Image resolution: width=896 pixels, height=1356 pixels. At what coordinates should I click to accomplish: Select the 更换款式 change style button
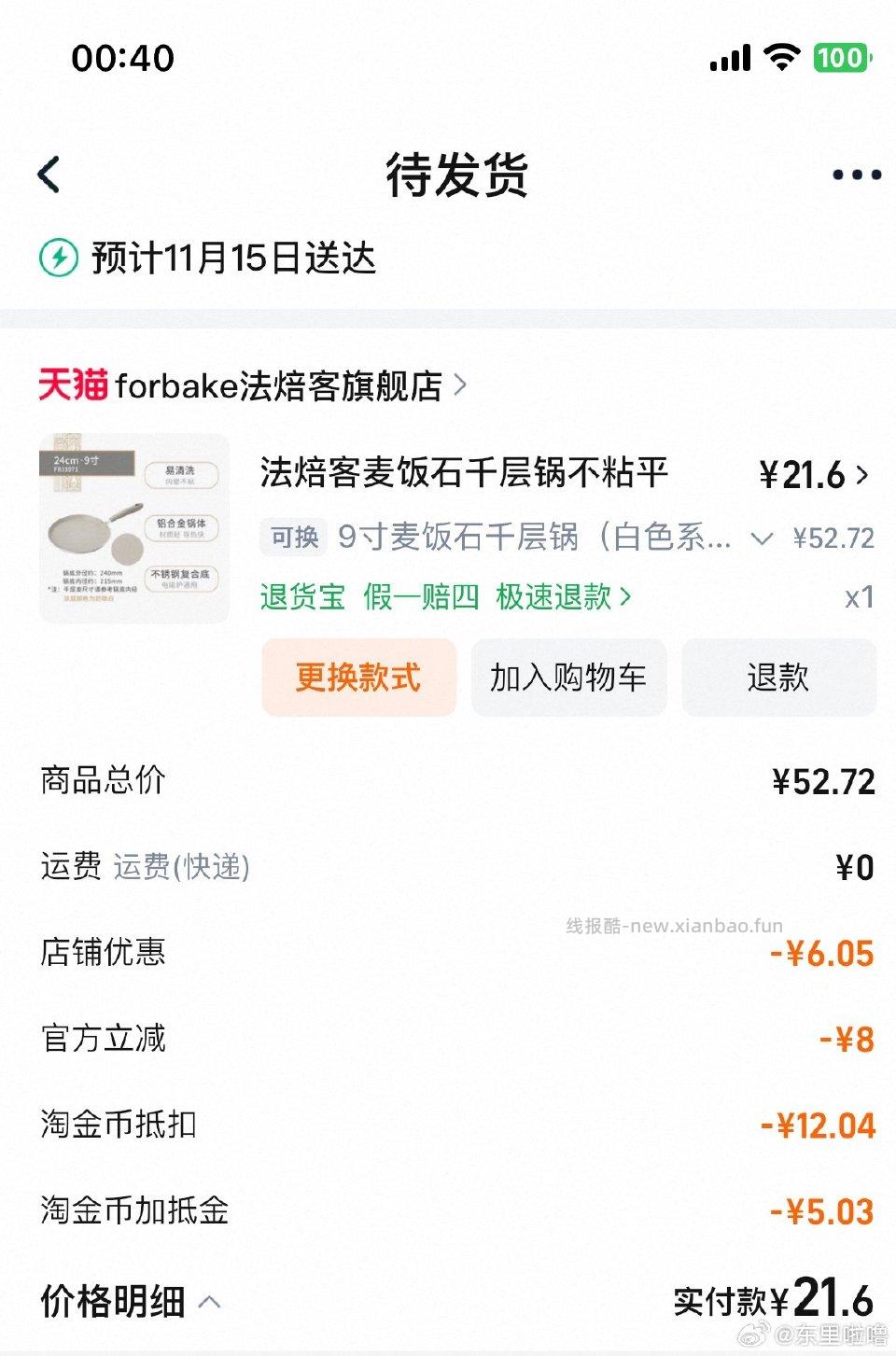[x=358, y=678]
